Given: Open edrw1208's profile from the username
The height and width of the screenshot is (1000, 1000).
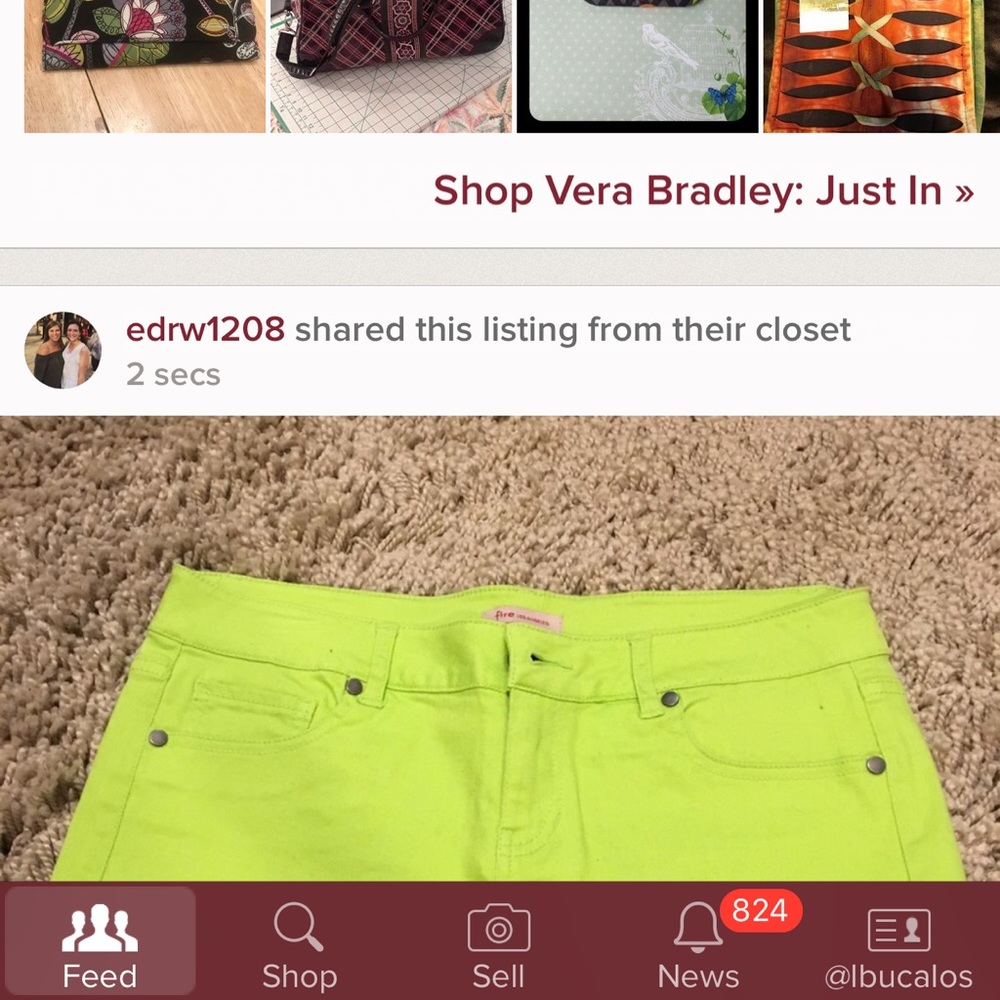Looking at the screenshot, I should coord(205,329).
